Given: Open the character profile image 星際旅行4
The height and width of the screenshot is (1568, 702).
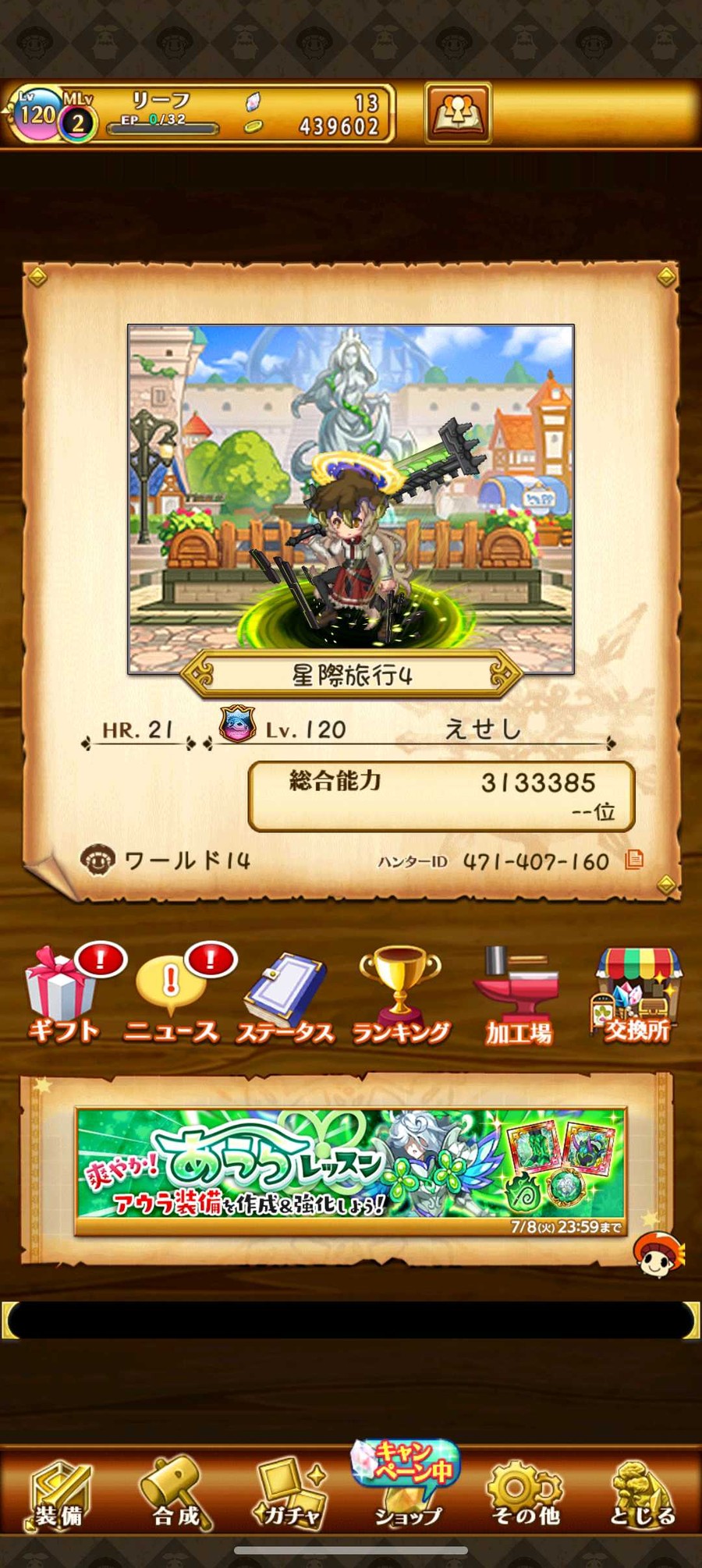Looking at the screenshot, I should (351, 498).
